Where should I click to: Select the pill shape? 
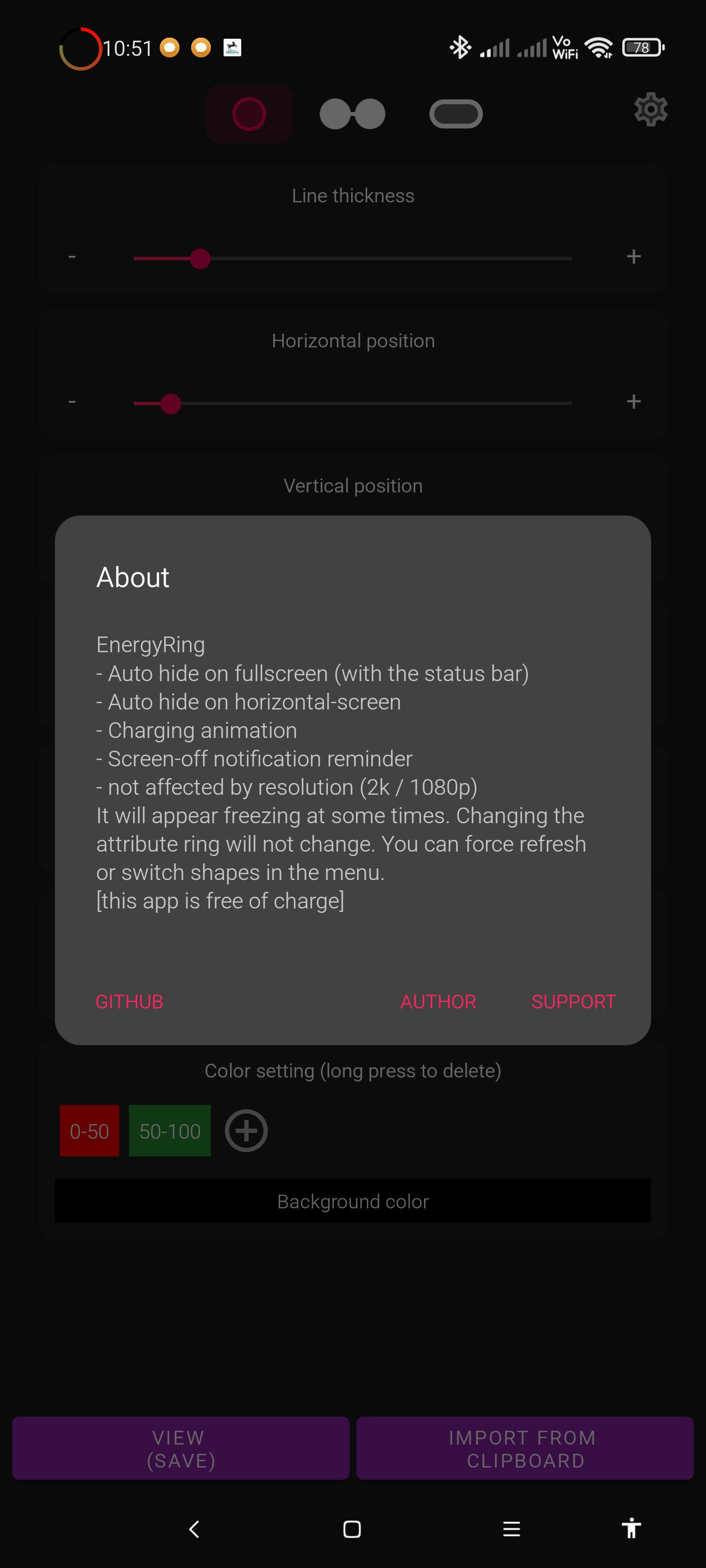[x=455, y=114]
